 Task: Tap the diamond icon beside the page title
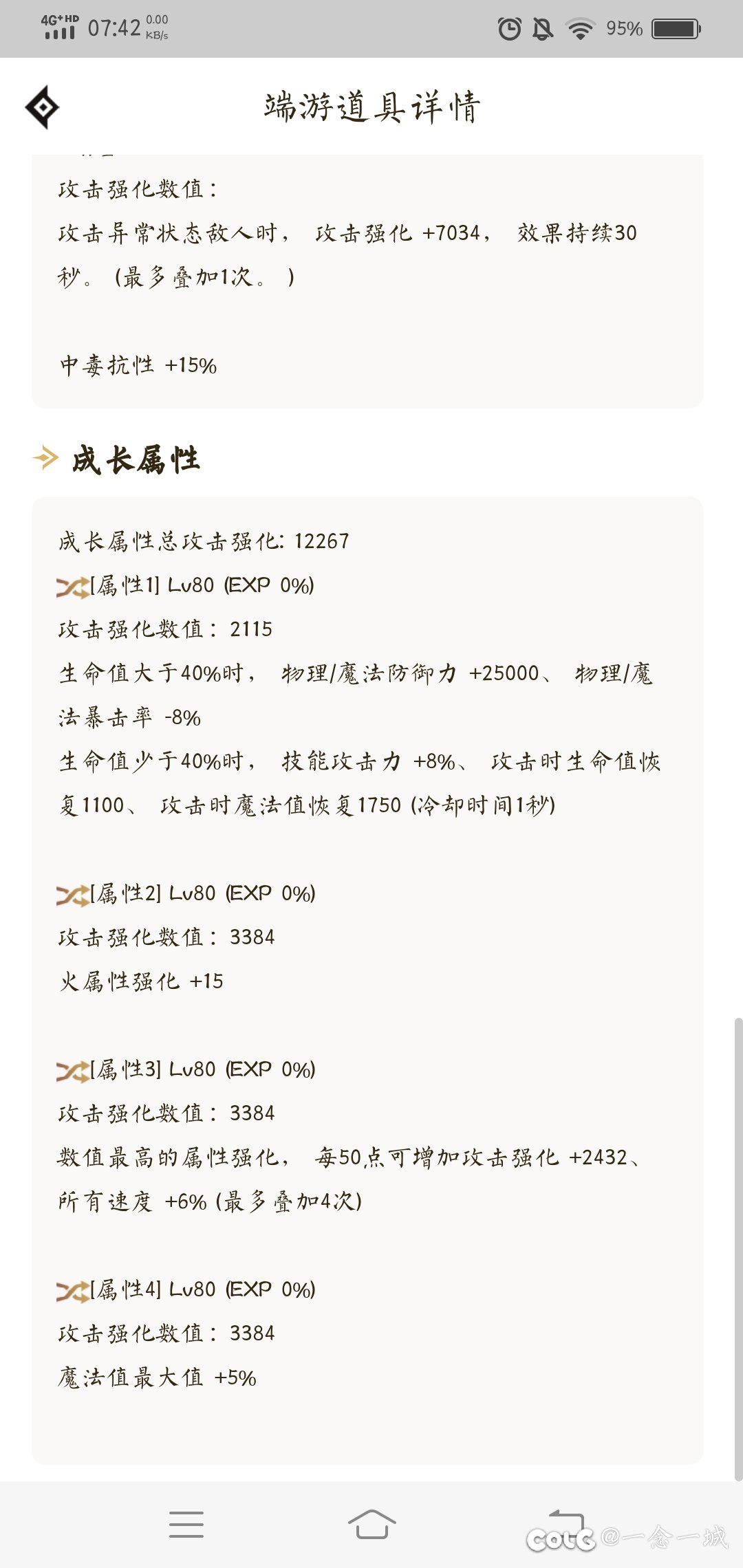43,107
